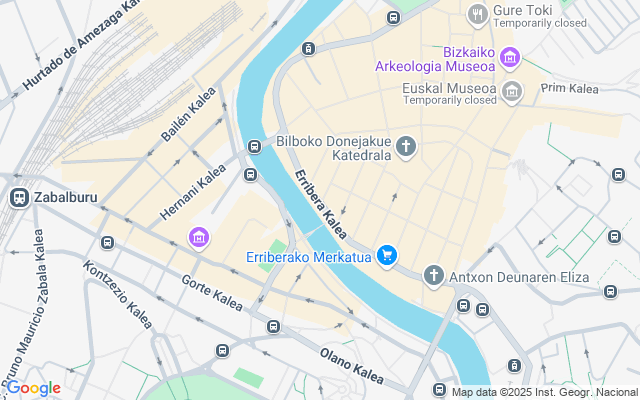Select the Erriberako Merkatua shopping marker

coord(386,256)
